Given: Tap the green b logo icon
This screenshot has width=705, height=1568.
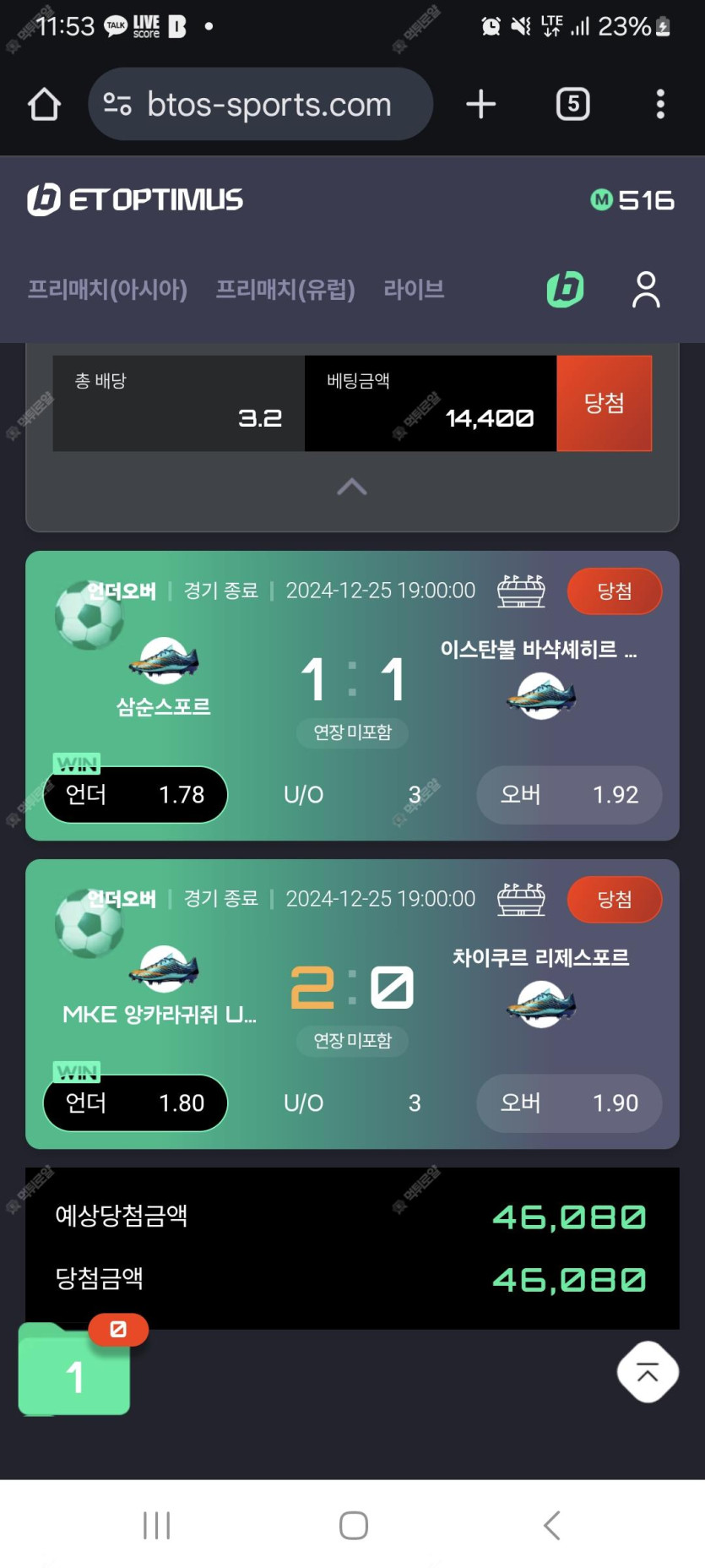Looking at the screenshot, I should pyautogui.click(x=565, y=290).
